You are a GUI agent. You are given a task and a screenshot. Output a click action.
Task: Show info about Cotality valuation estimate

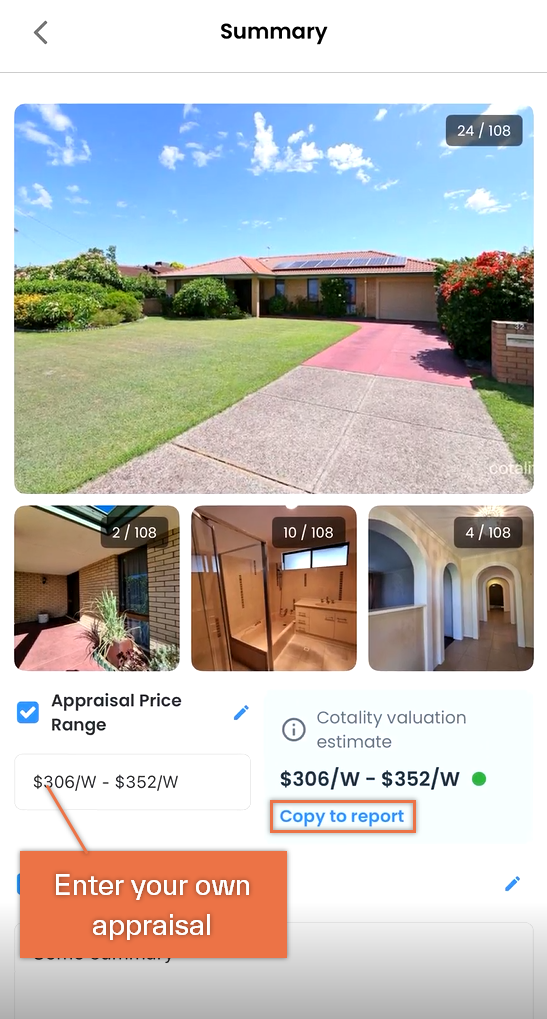click(x=294, y=729)
